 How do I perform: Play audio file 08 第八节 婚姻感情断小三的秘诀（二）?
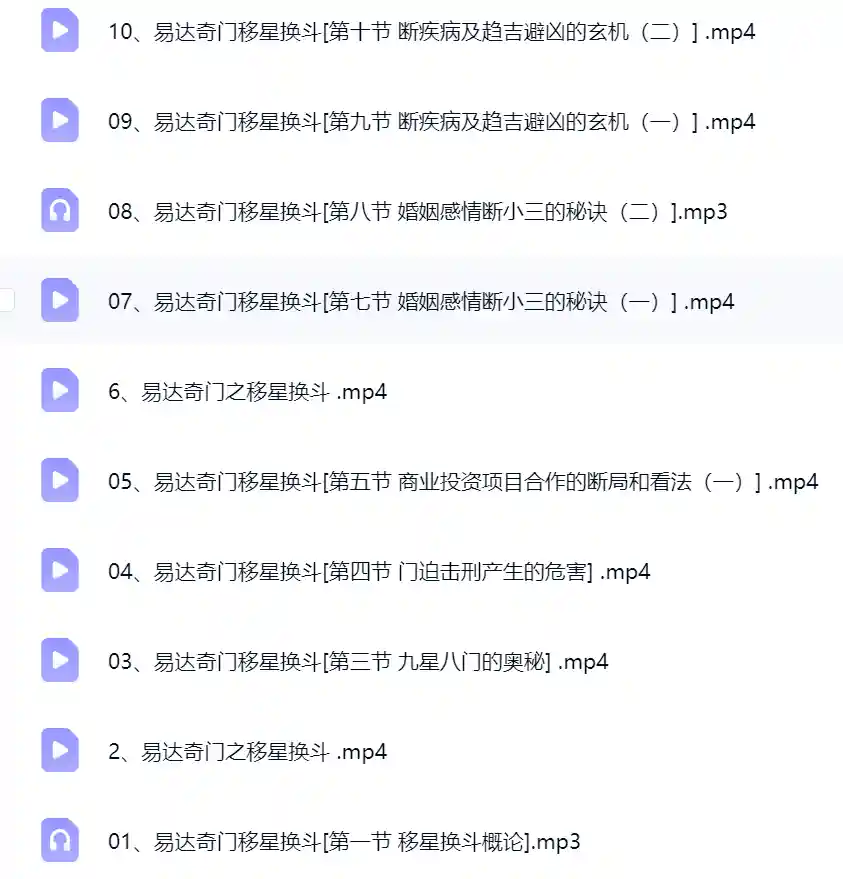pos(418,212)
